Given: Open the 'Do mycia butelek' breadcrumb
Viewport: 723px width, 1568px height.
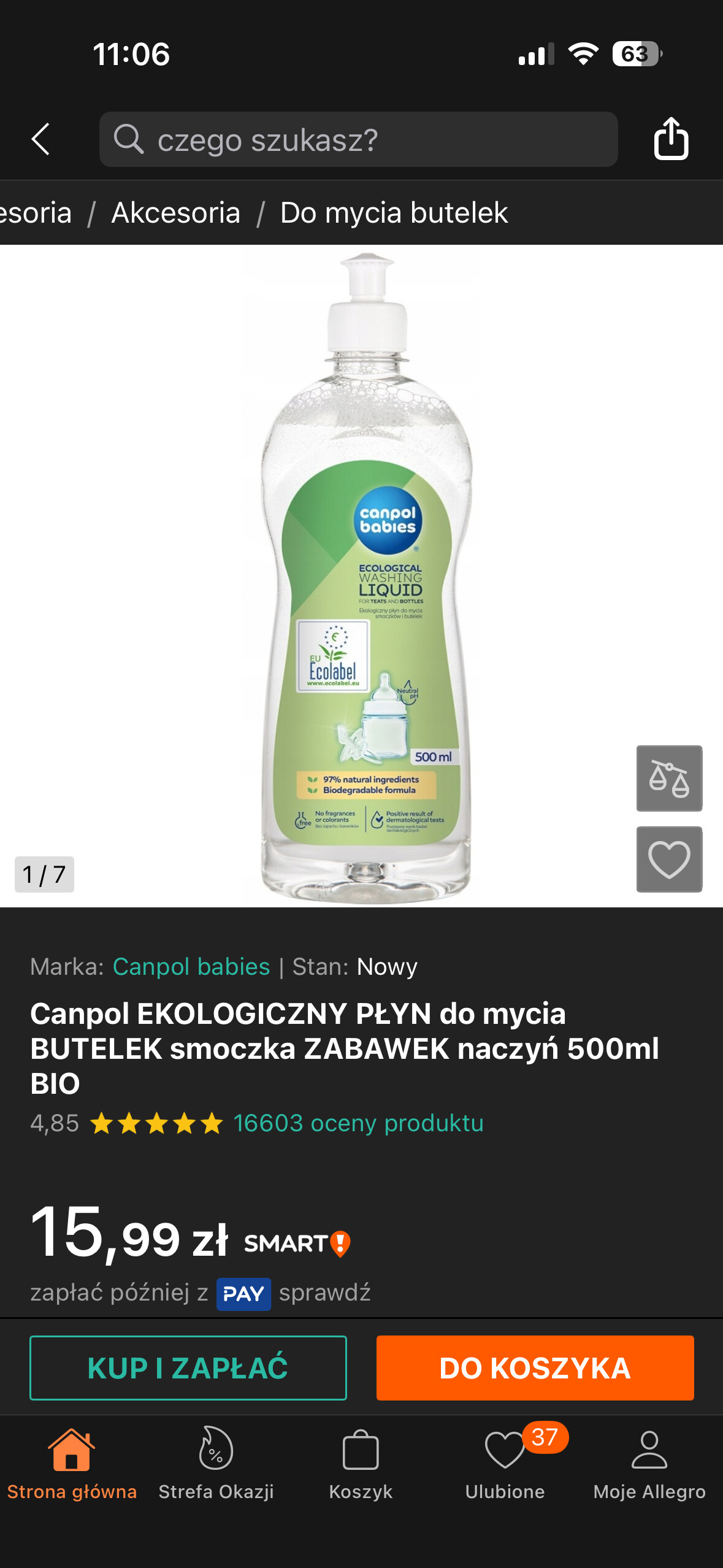Looking at the screenshot, I should pyautogui.click(x=394, y=213).
